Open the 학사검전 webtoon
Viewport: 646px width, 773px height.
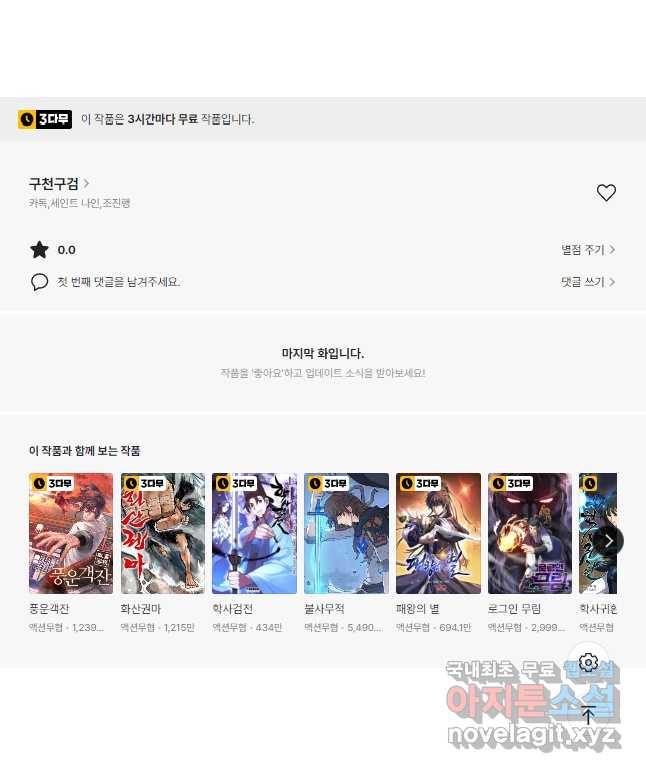[x=254, y=534]
